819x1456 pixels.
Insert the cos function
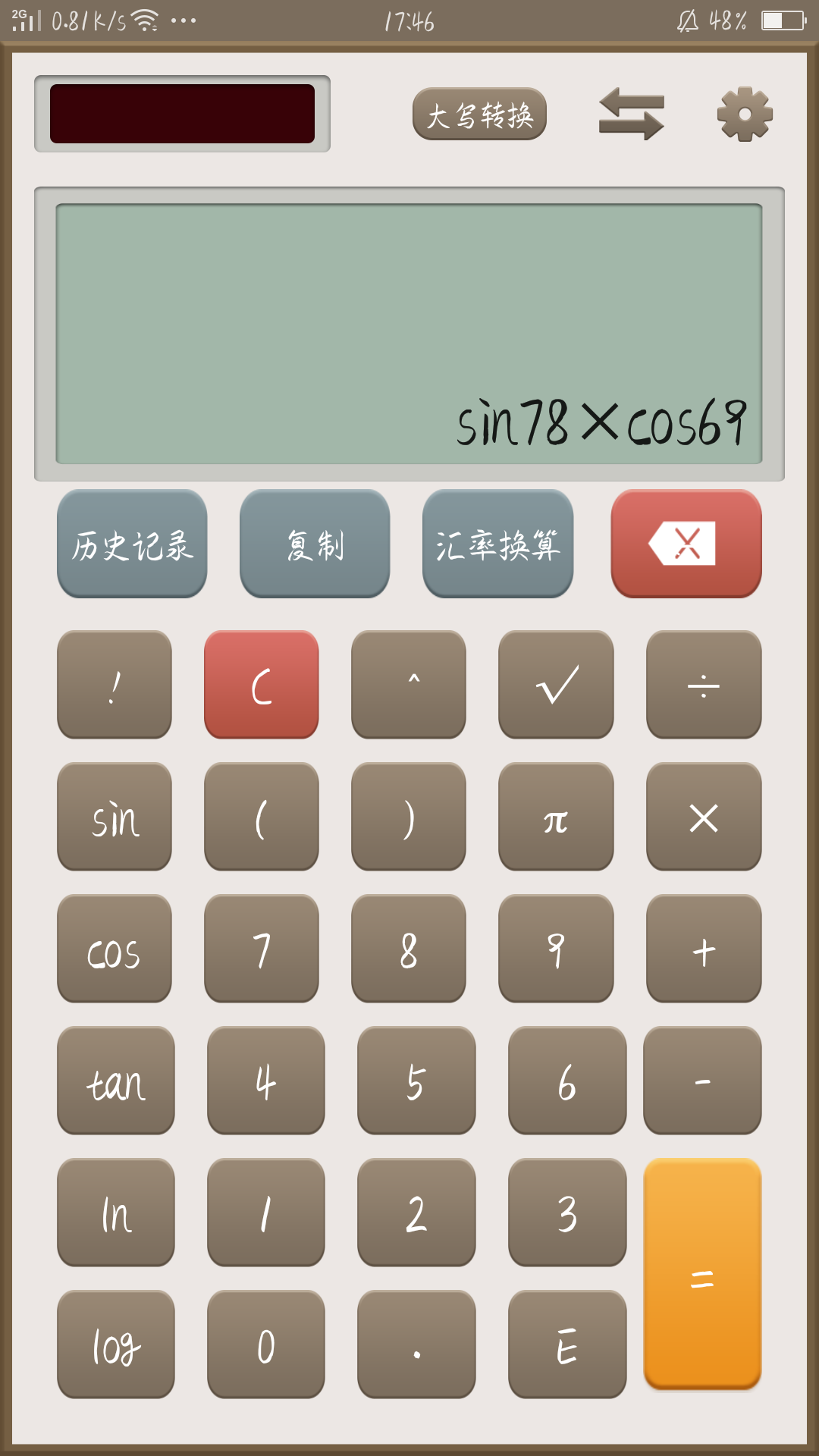pos(115,949)
